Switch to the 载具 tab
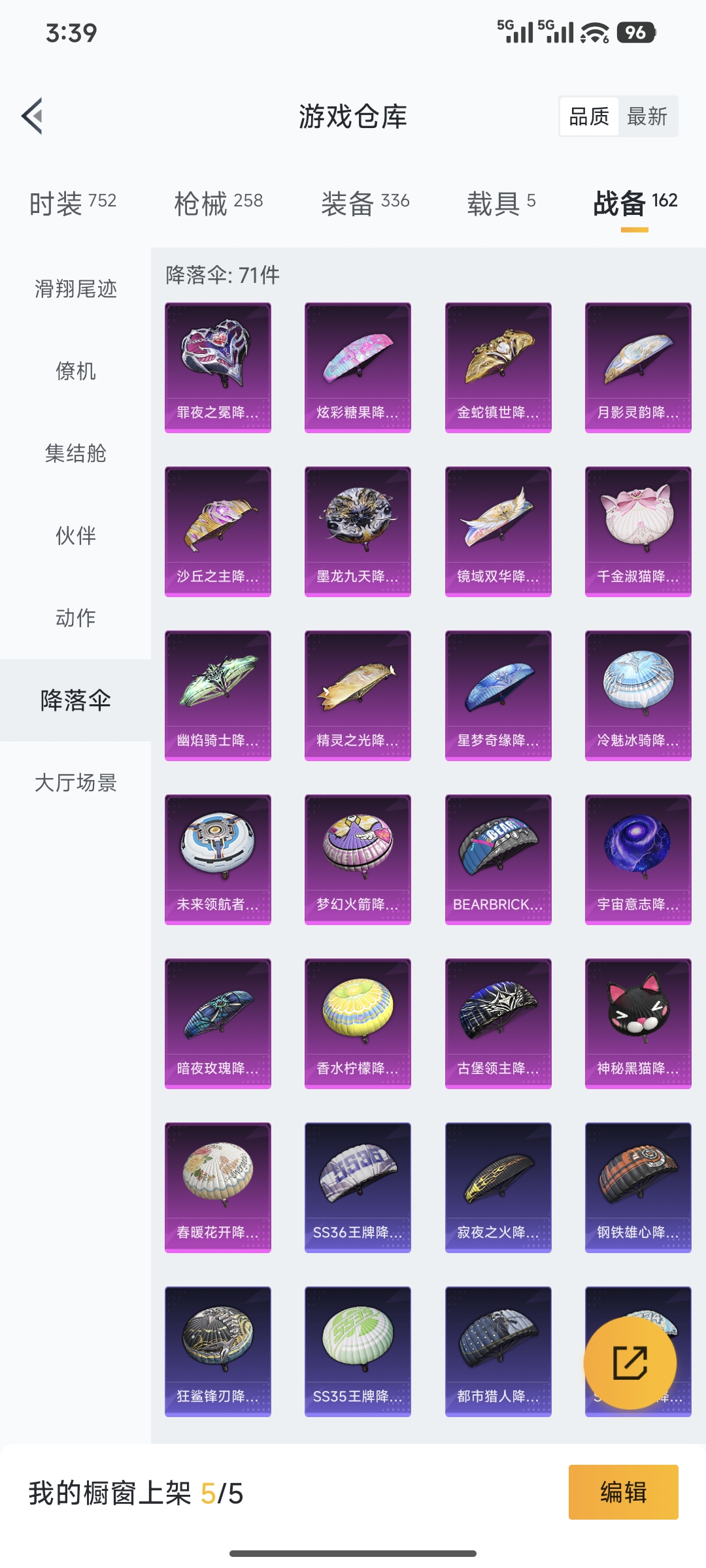This screenshot has width=706, height=1568. pyautogui.click(x=501, y=203)
